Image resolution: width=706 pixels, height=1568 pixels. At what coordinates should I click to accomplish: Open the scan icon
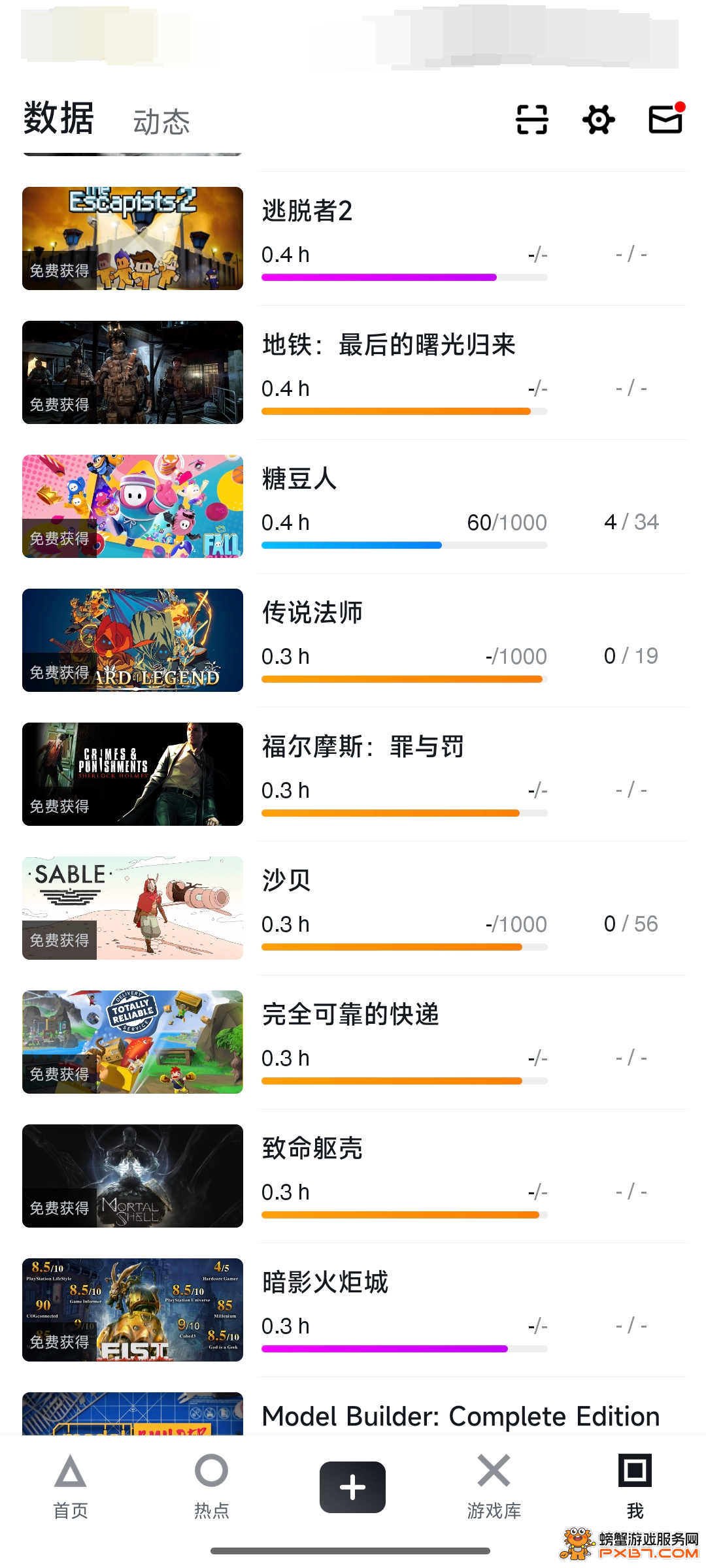coord(531,120)
